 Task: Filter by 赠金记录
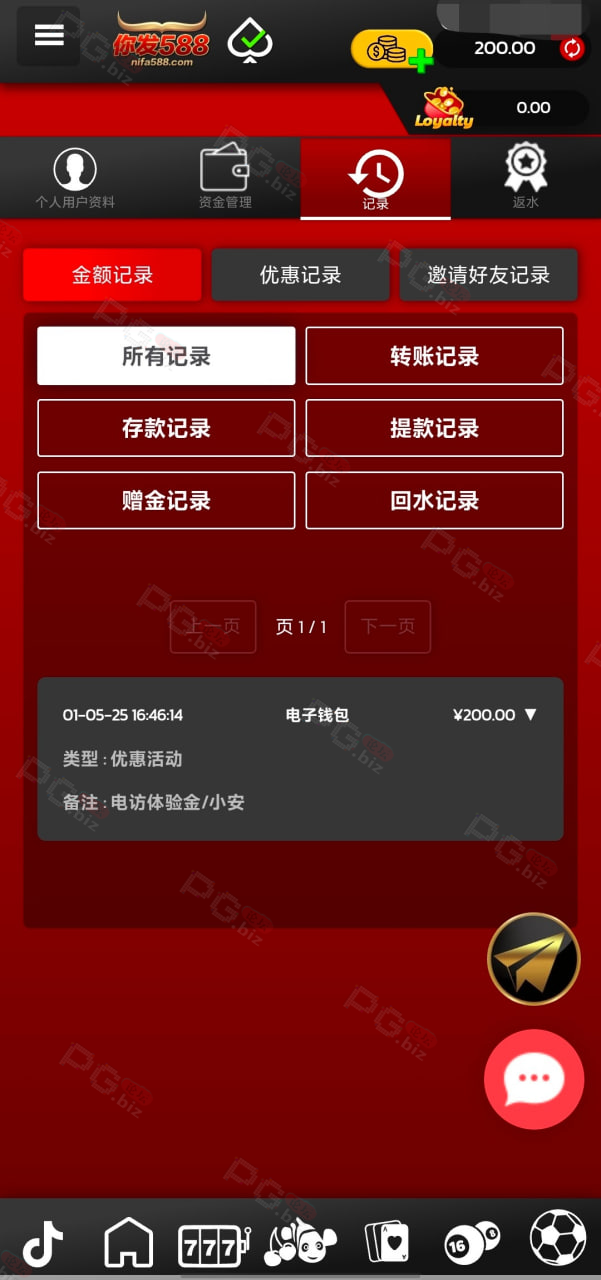166,500
